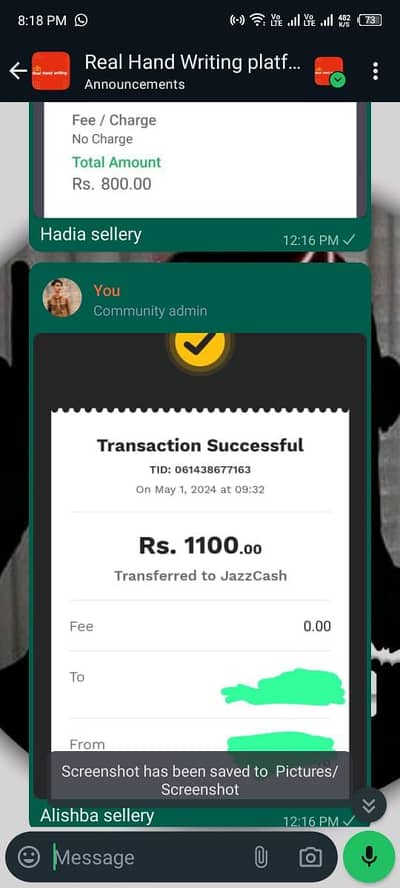Tap the community admin profile photo
Image resolution: width=400 pixels, height=888 pixels.
click(x=62, y=297)
